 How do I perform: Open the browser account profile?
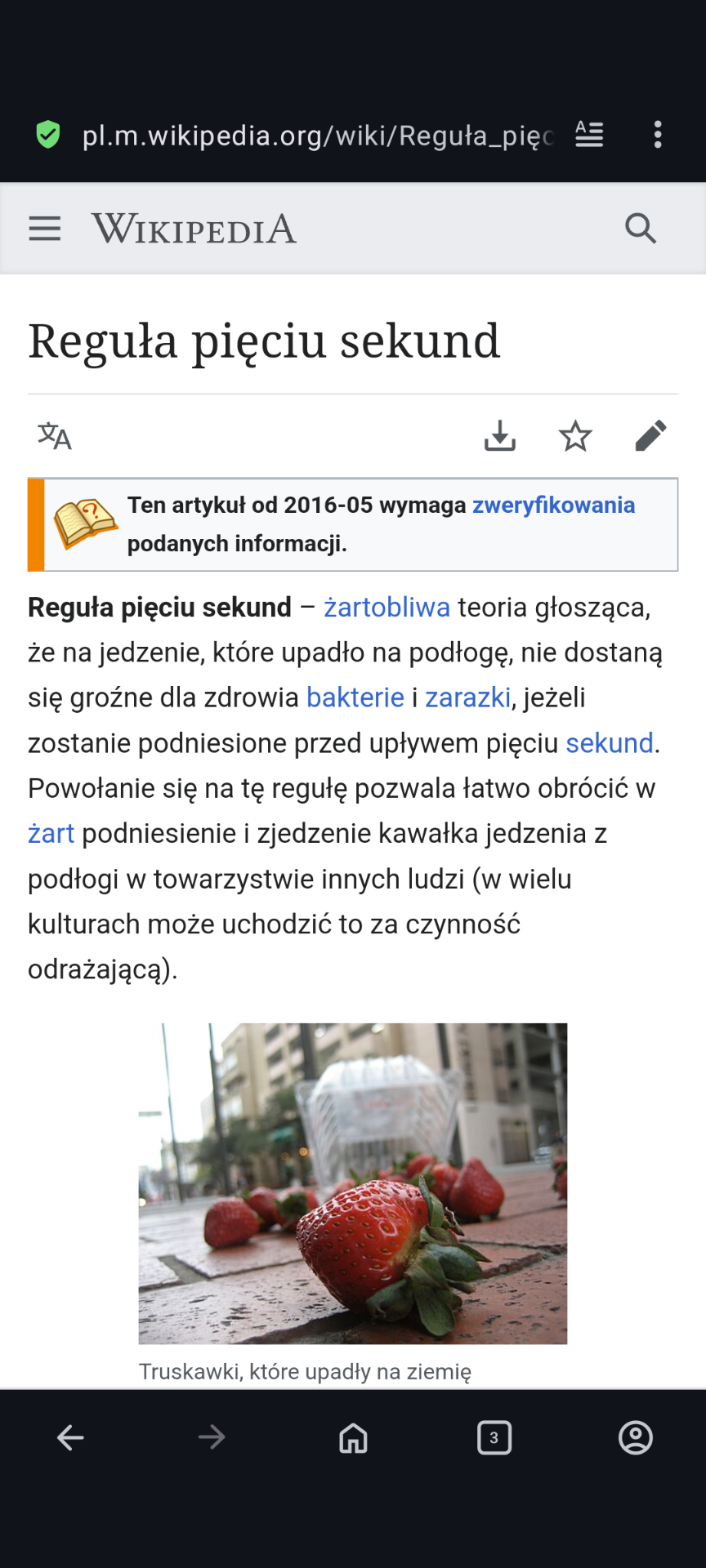click(x=635, y=1437)
